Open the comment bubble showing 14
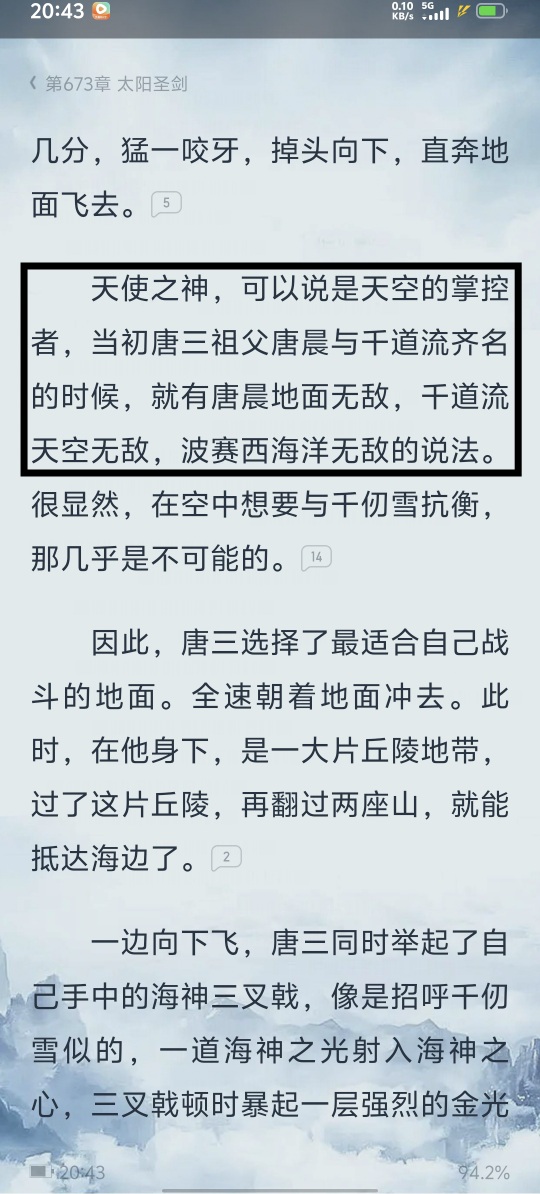This screenshot has height=1194, width=540. (x=316, y=558)
